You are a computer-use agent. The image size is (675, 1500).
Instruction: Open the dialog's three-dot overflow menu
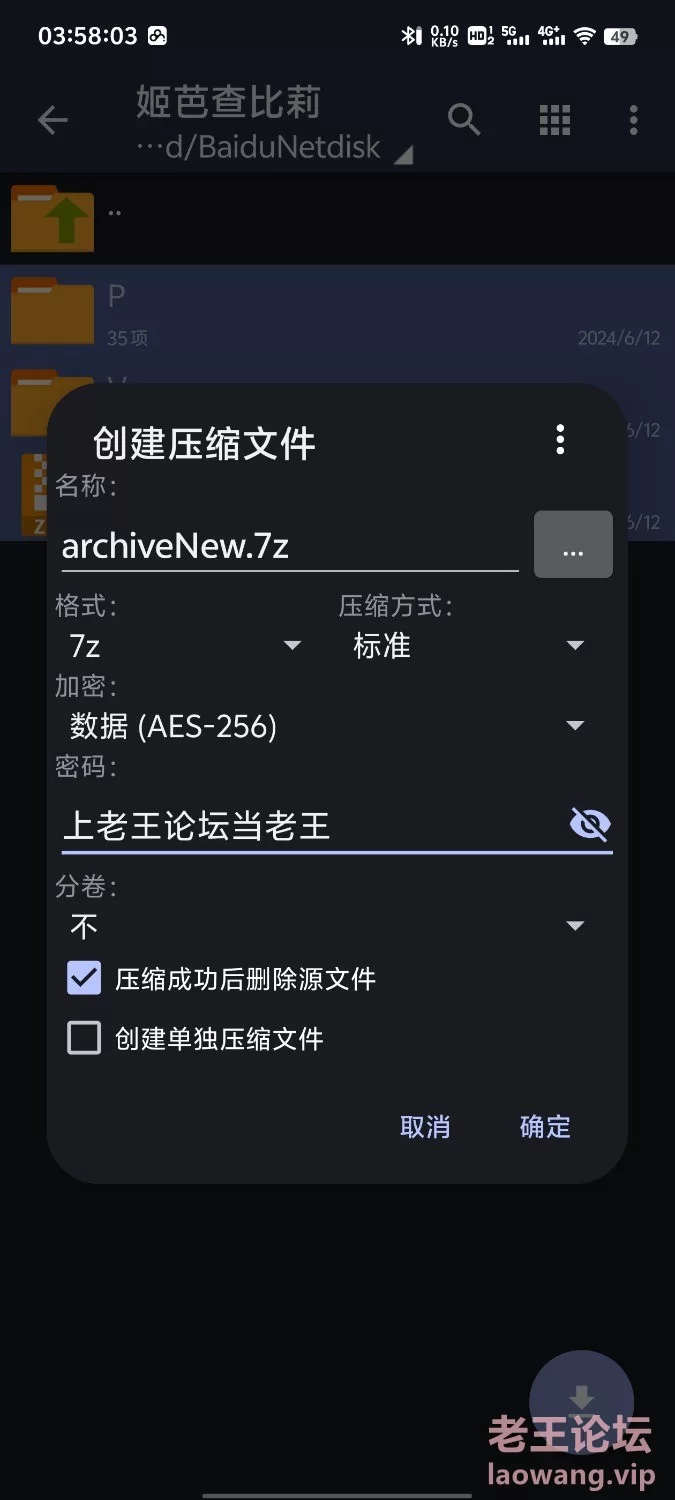pos(560,439)
